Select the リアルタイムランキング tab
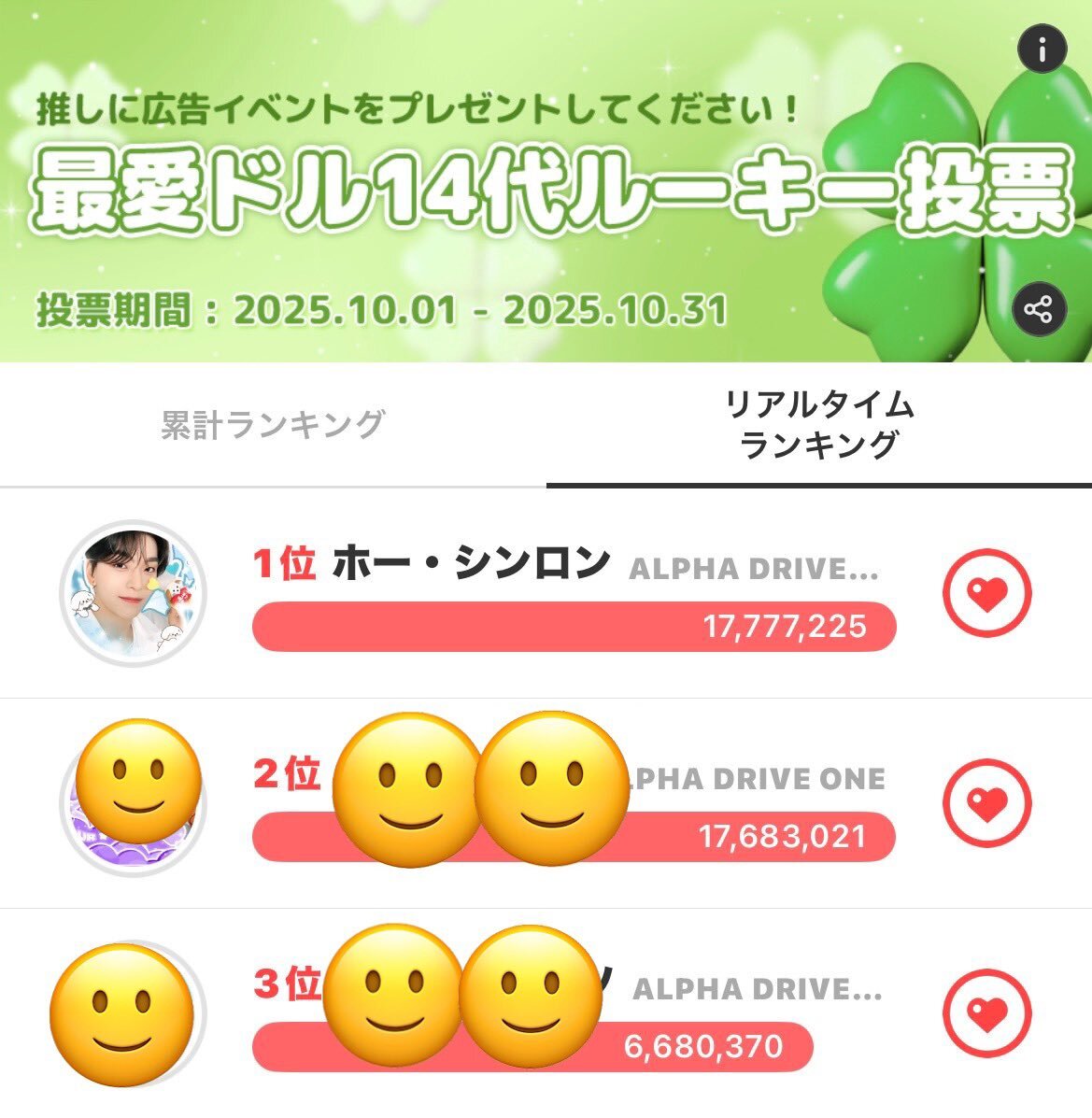1092x1118 pixels. tap(818, 425)
